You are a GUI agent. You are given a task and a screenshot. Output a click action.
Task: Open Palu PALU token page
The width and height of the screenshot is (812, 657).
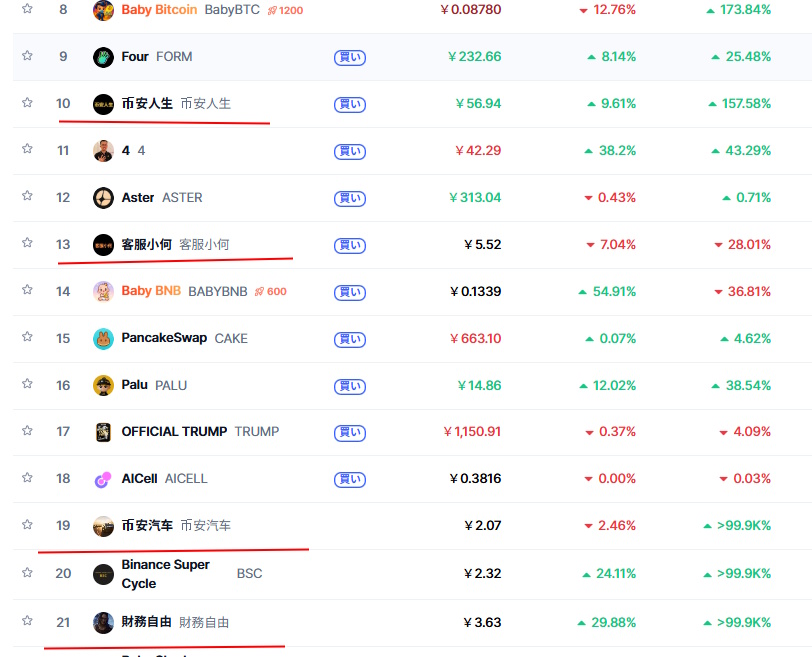pos(134,385)
